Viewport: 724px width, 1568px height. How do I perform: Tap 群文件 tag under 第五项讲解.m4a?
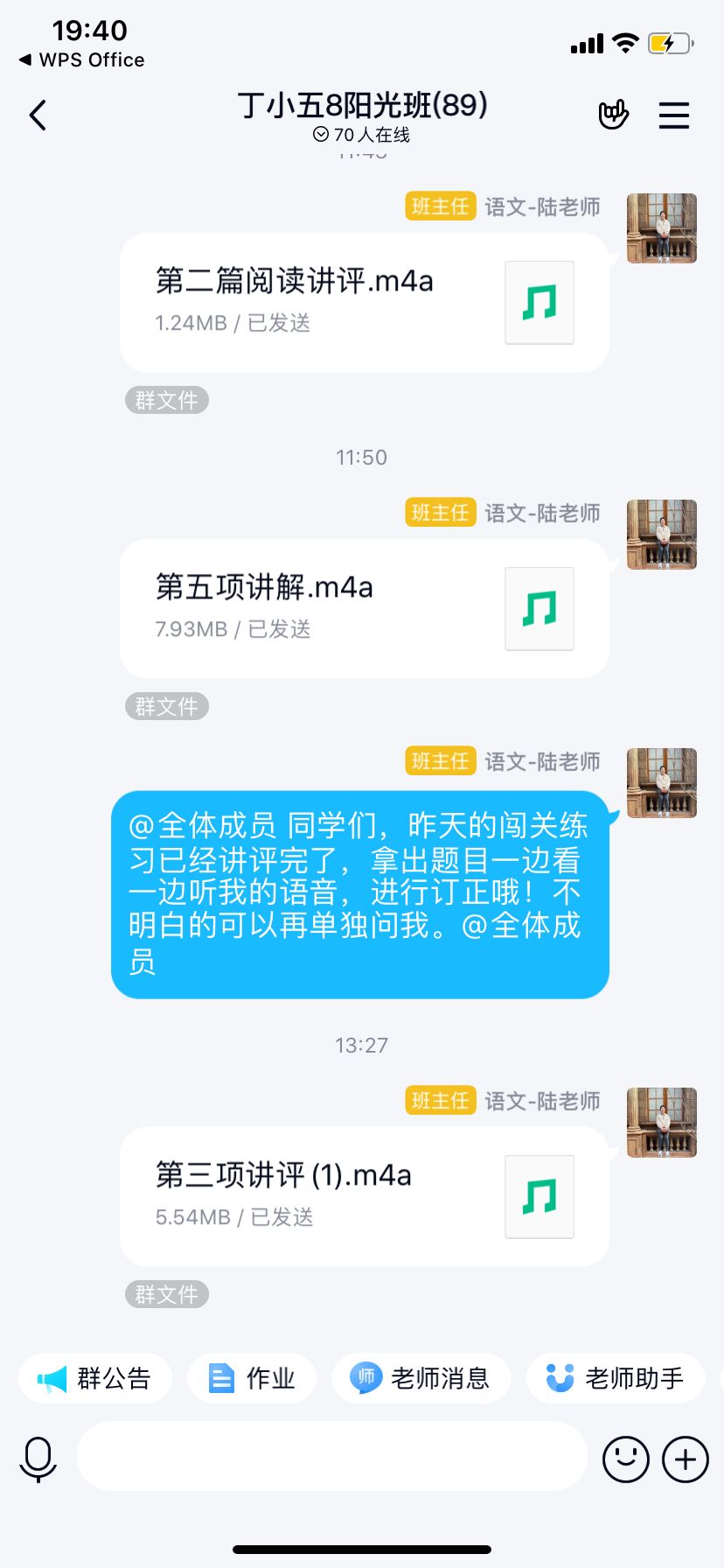click(x=166, y=706)
